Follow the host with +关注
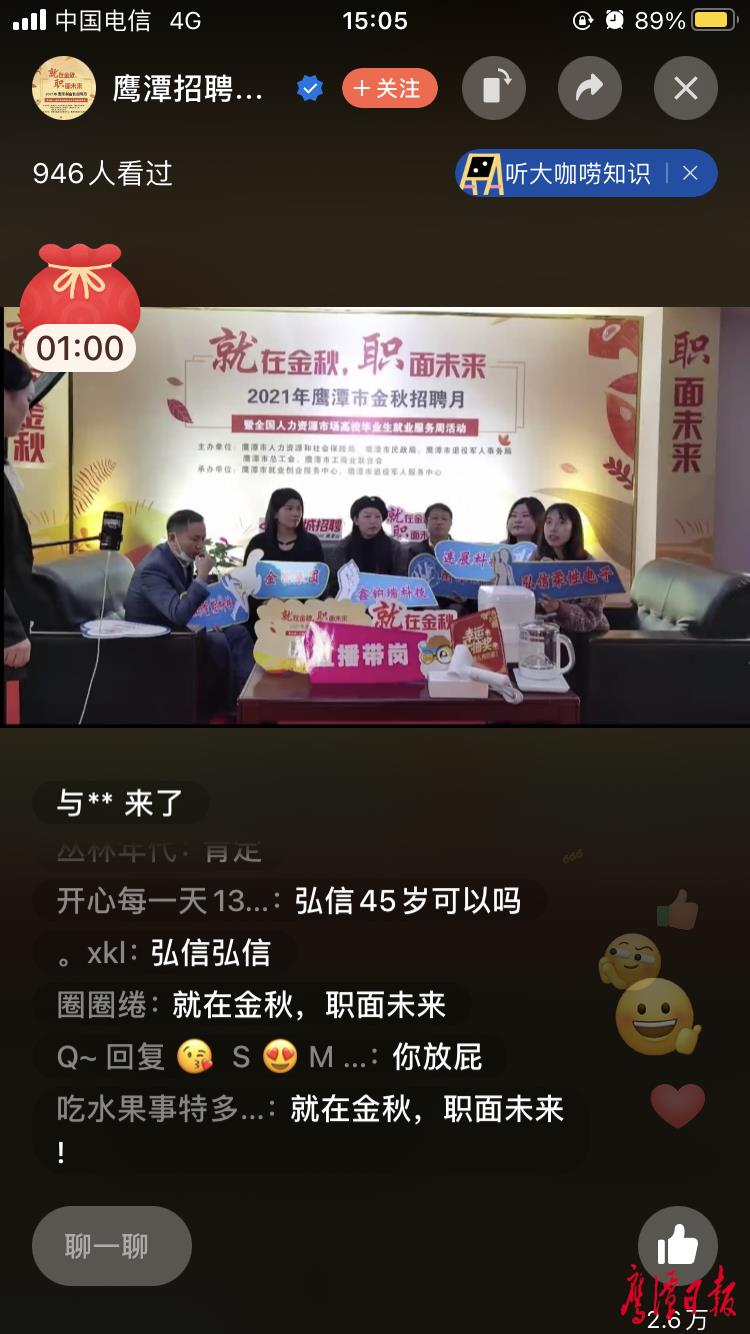 pyautogui.click(x=389, y=88)
